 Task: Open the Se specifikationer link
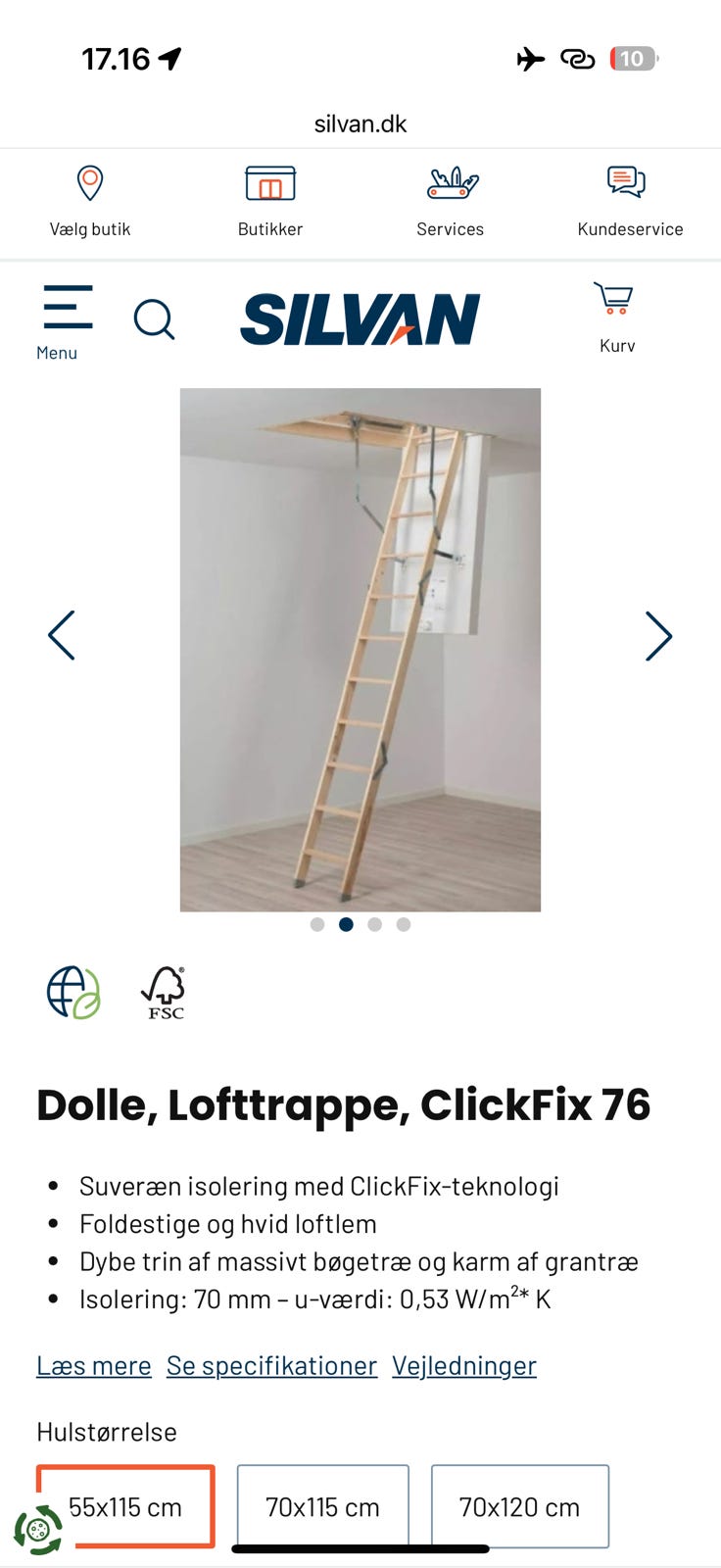271,1365
